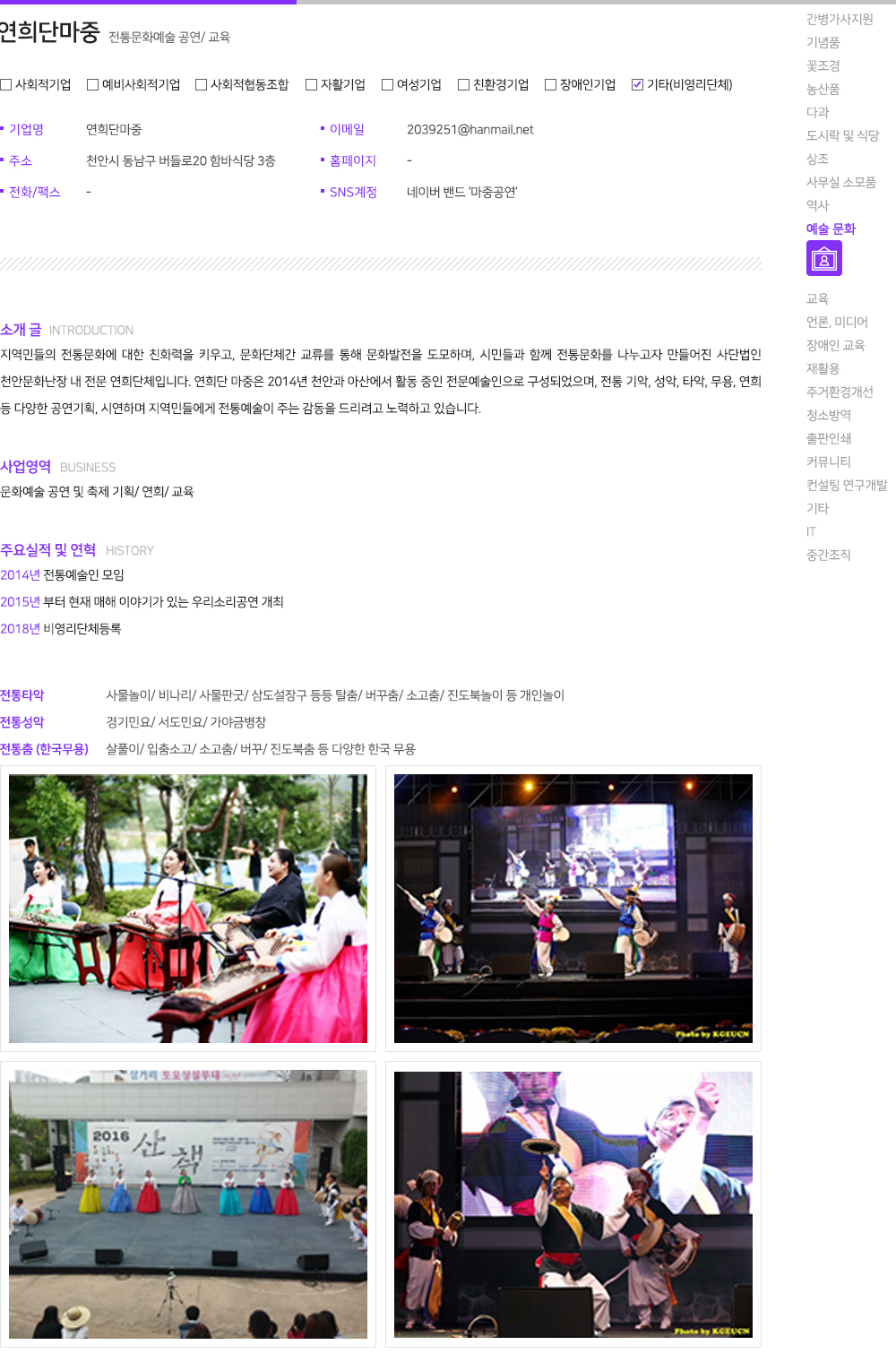View the 2016 outdoor stage performance photo

tap(188, 1203)
